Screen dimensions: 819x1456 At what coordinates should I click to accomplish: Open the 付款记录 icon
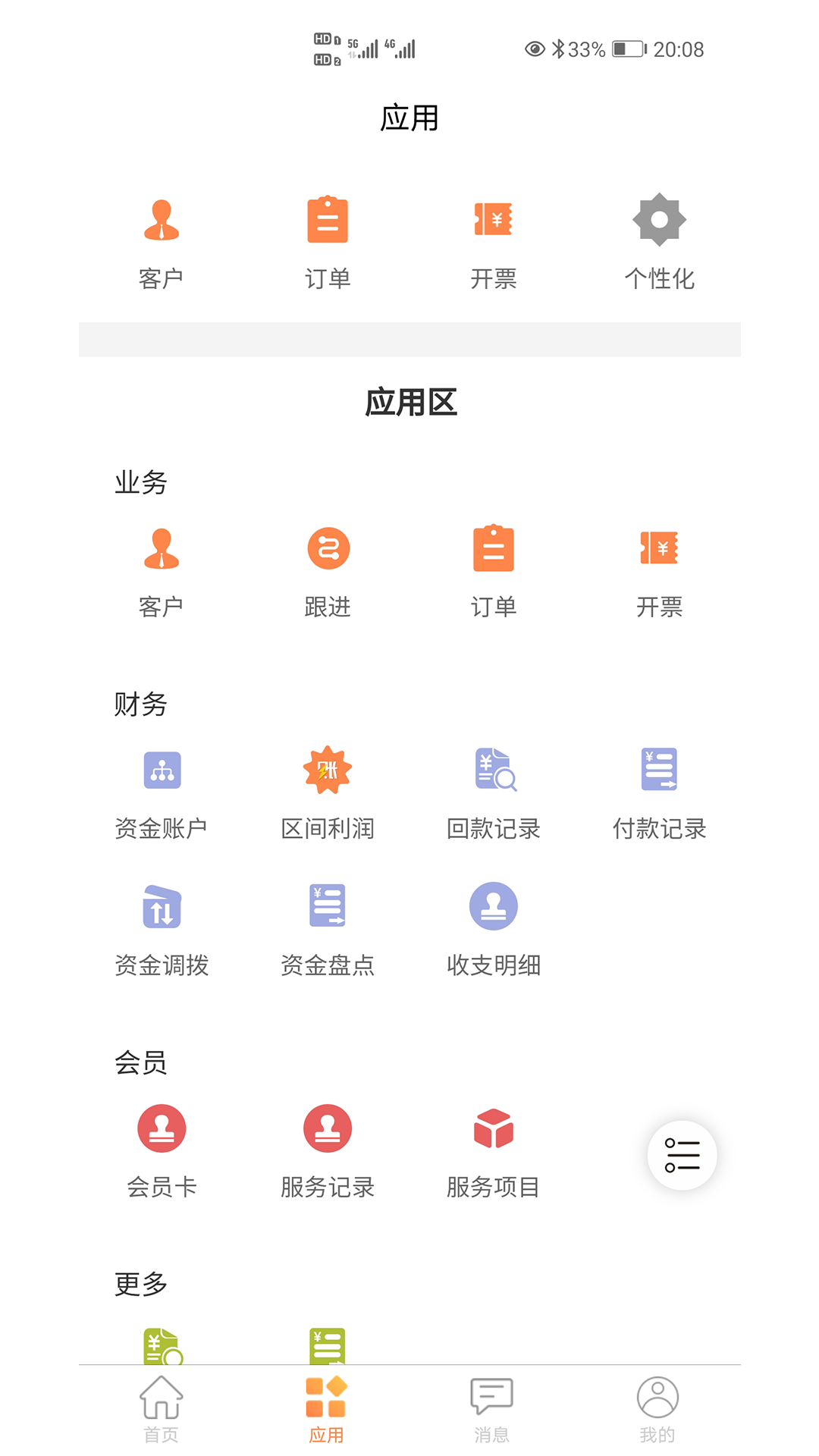[660, 770]
